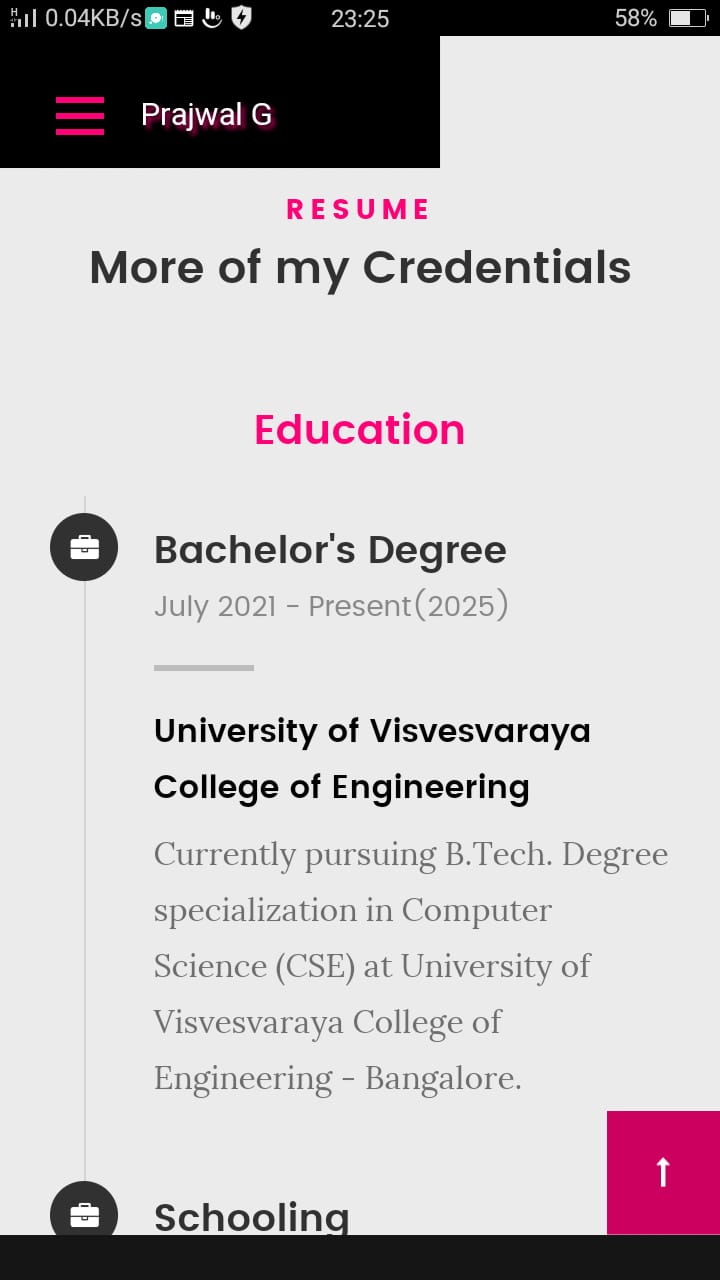Open the pink hamburger menu

(x=80, y=116)
